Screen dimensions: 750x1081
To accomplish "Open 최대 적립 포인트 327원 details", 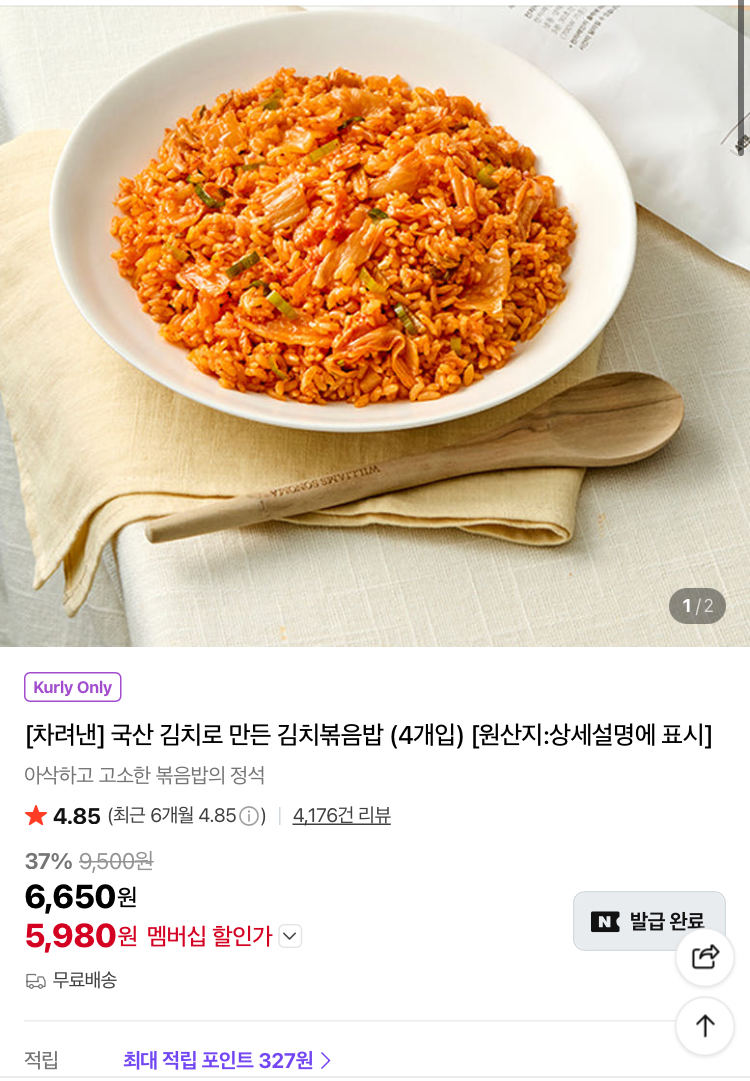I will 226,1060.
